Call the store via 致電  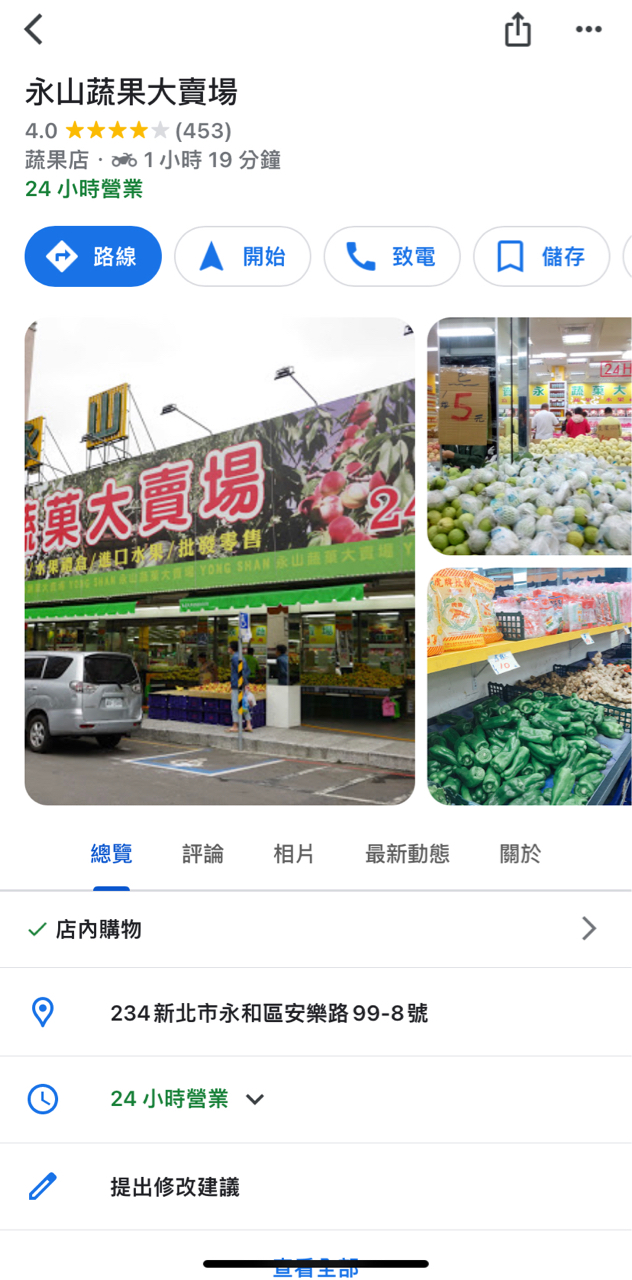tap(391, 257)
